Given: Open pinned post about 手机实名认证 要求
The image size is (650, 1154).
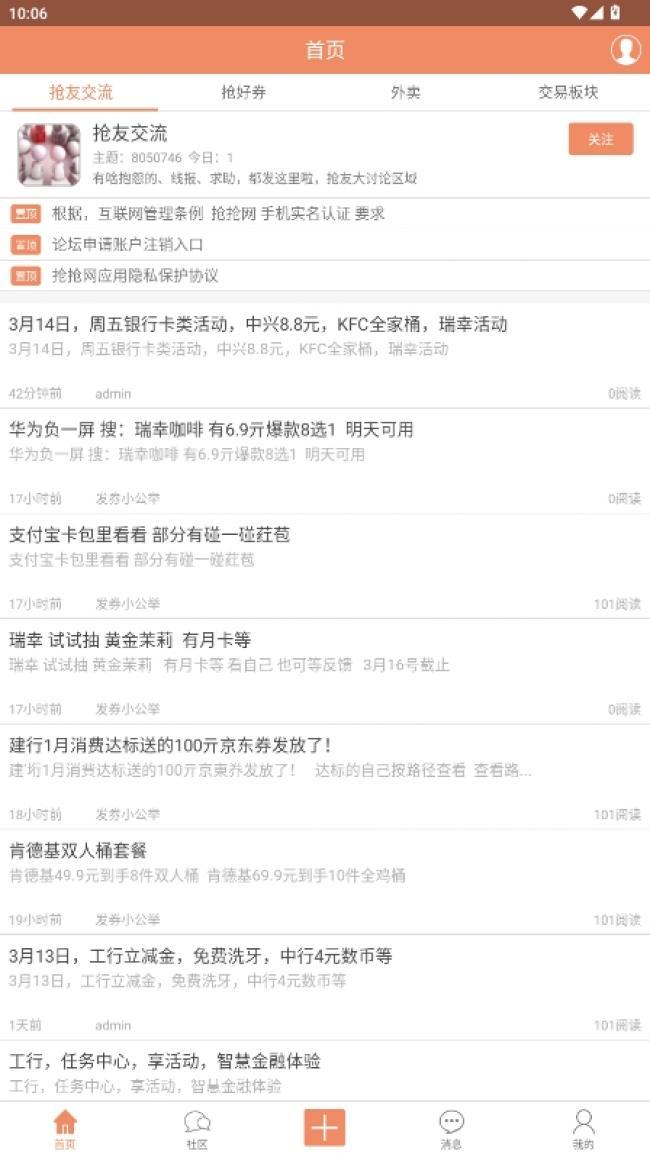Looking at the screenshot, I should tap(218, 213).
